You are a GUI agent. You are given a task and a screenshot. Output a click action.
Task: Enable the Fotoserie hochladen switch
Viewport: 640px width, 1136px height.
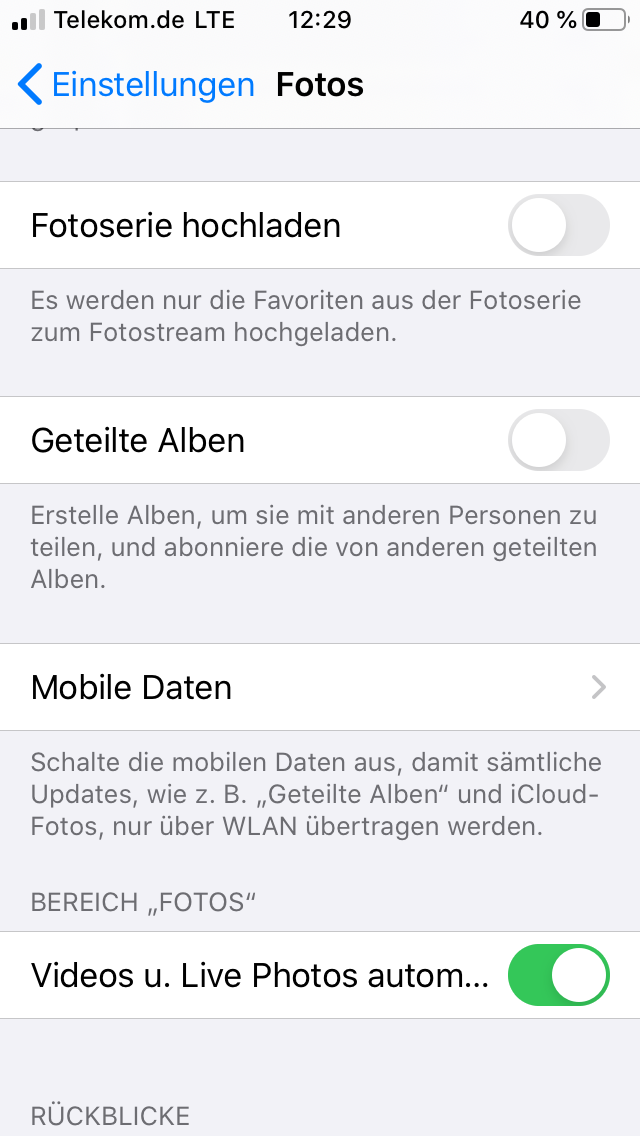pyautogui.click(x=558, y=225)
